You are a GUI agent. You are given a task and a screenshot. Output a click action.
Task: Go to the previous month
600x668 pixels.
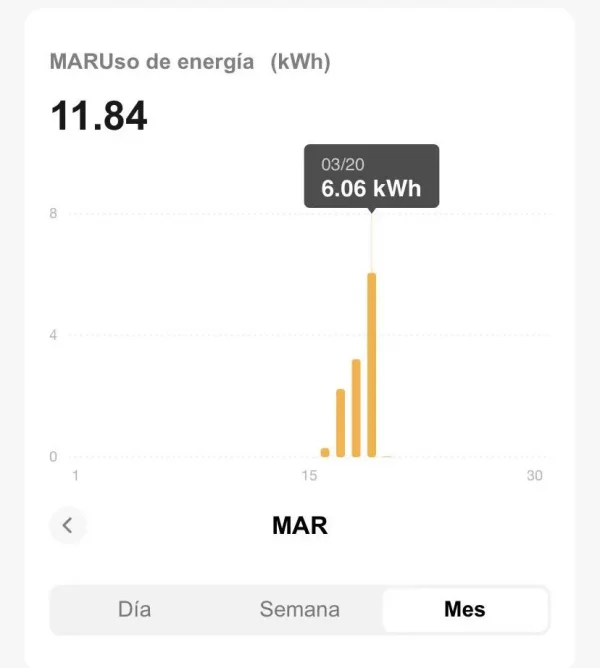click(68, 525)
